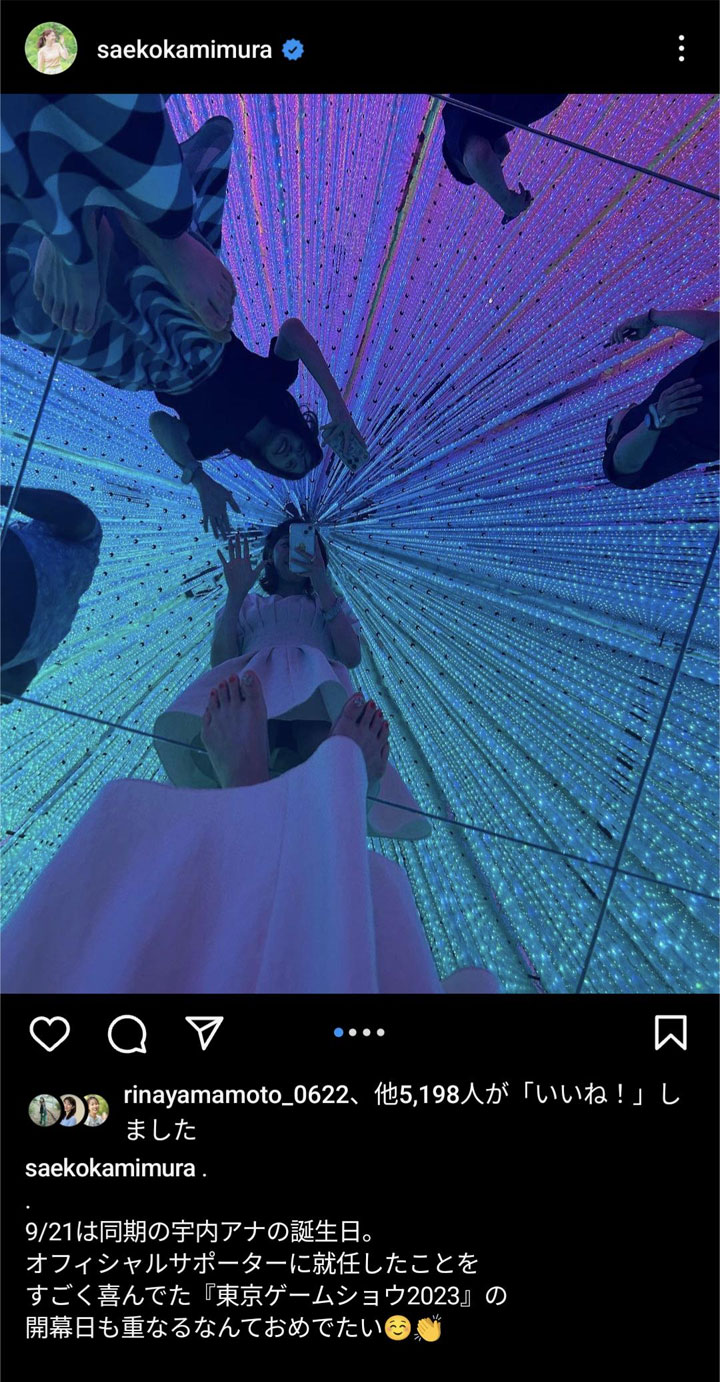Screen dimensions: 720x1382
Task: Open comments with the speech bubble icon
Action: point(127,1033)
